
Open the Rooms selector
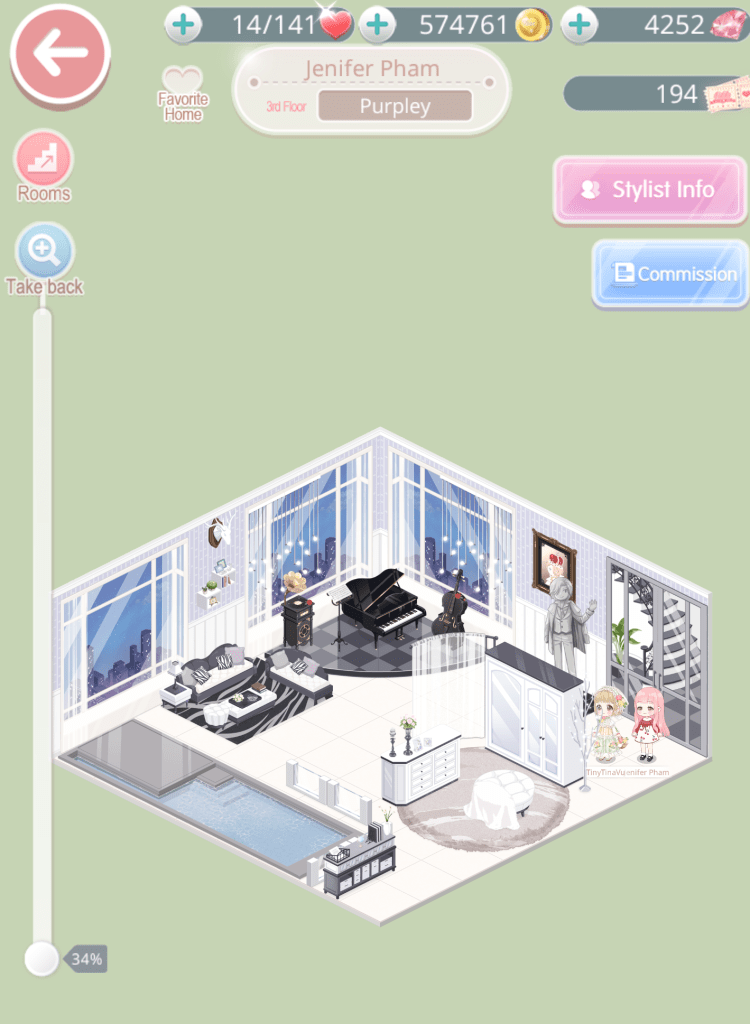tap(44, 159)
